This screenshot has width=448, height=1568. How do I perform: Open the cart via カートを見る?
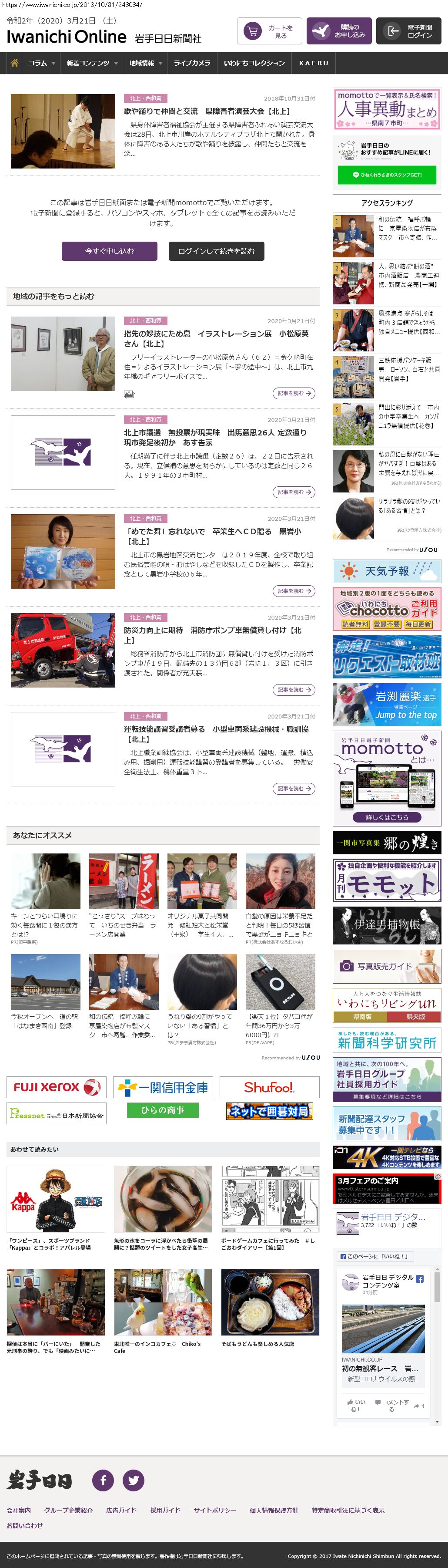[269, 31]
